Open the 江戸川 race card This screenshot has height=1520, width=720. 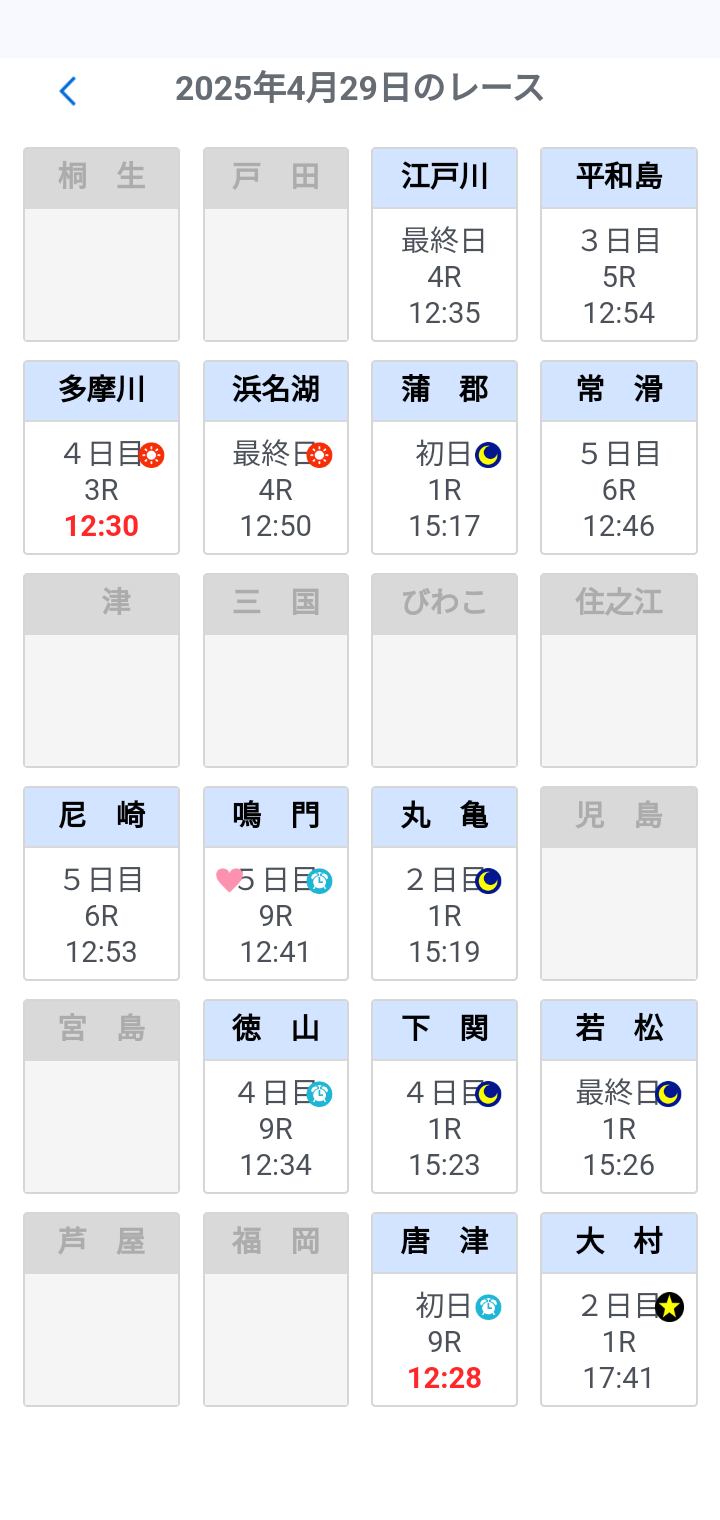tap(444, 246)
